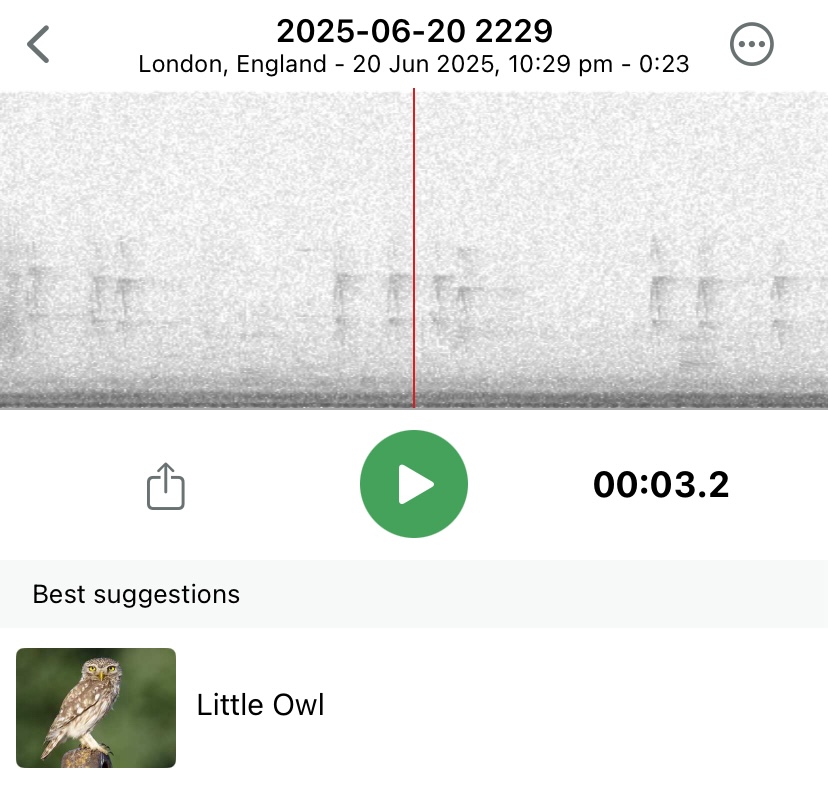Play the bird sound recording
Image resolution: width=828 pixels, height=786 pixels.
[x=413, y=485]
